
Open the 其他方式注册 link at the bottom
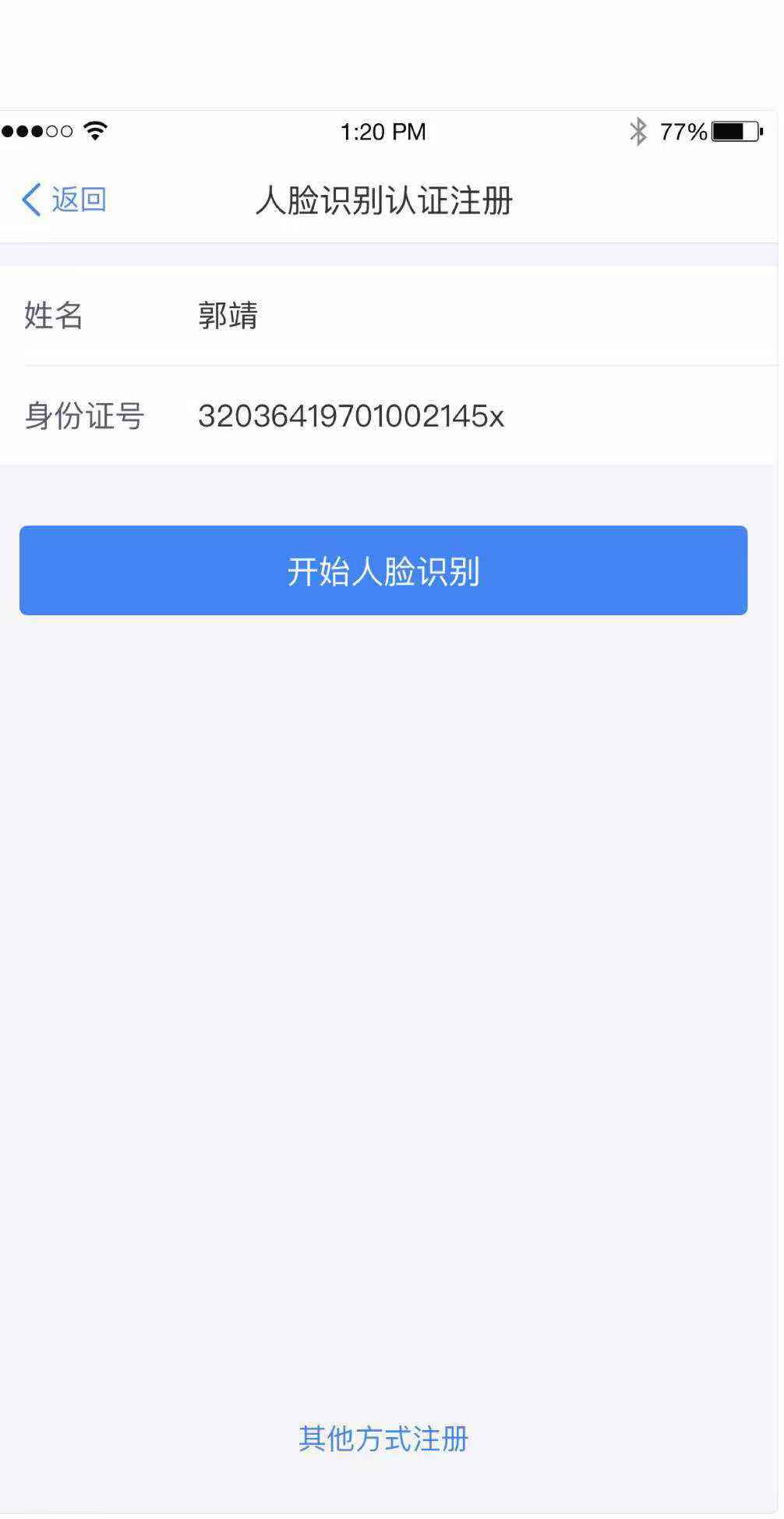tap(383, 1439)
